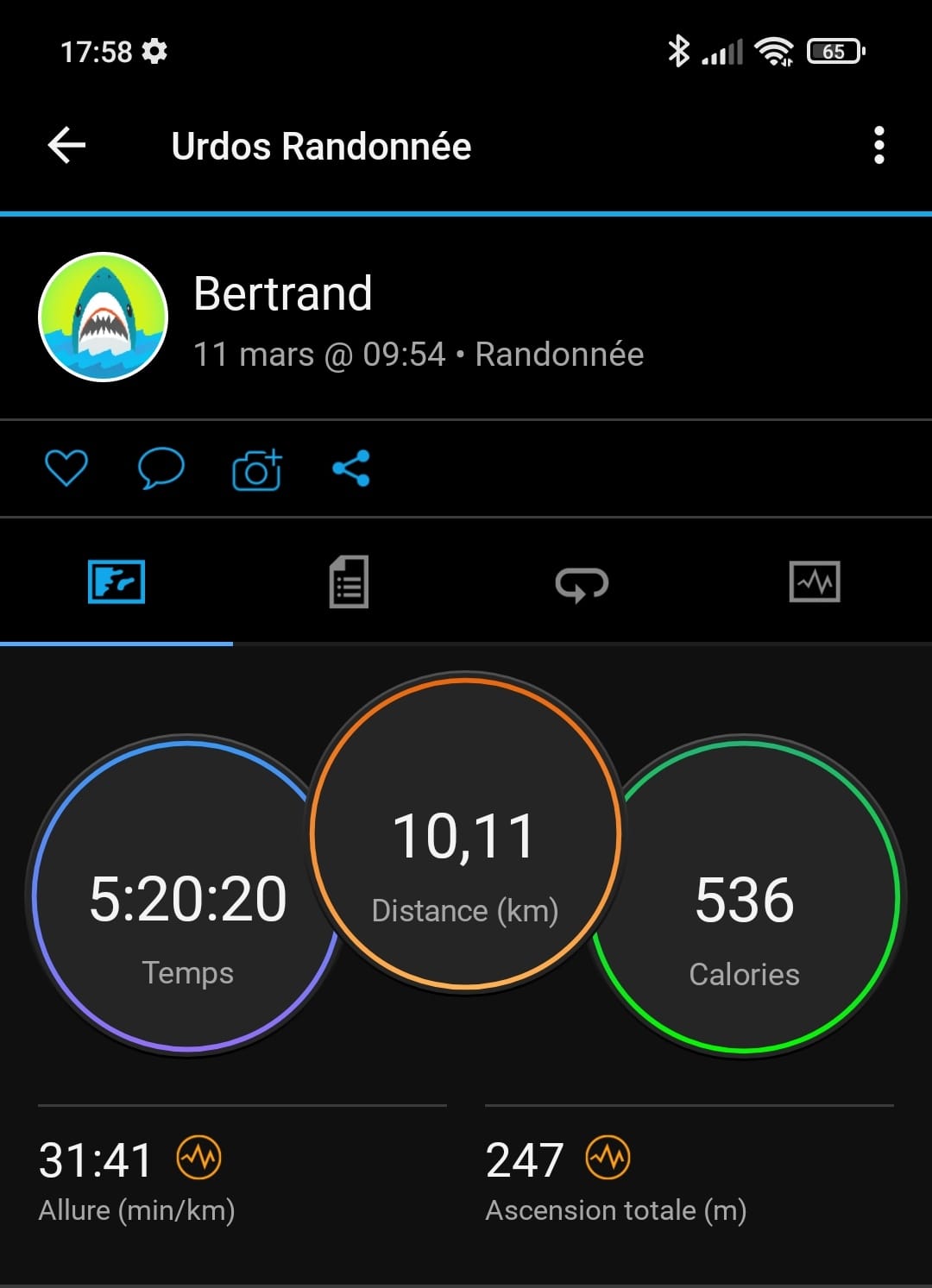Switch to the charts tab

pyautogui.click(x=814, y=582)
